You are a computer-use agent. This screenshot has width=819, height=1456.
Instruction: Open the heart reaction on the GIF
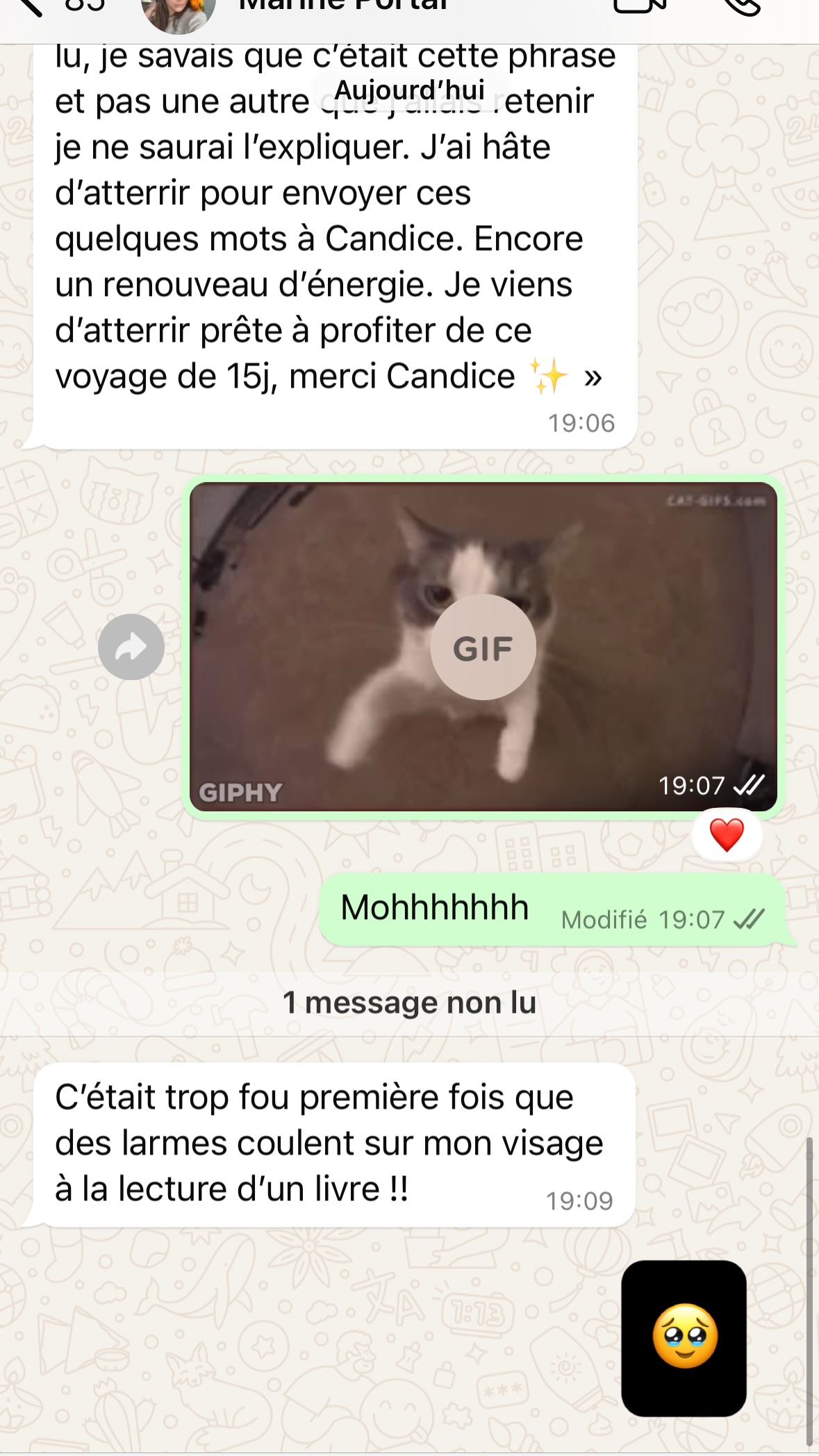point(727,835)
